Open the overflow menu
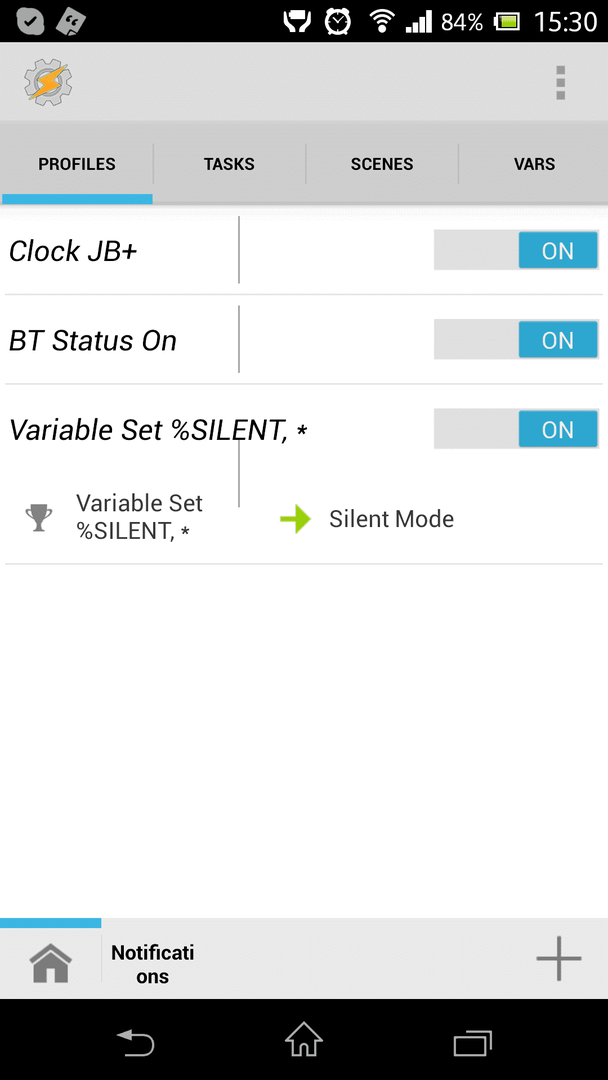 pyautogui.click(x=560, y=83)
